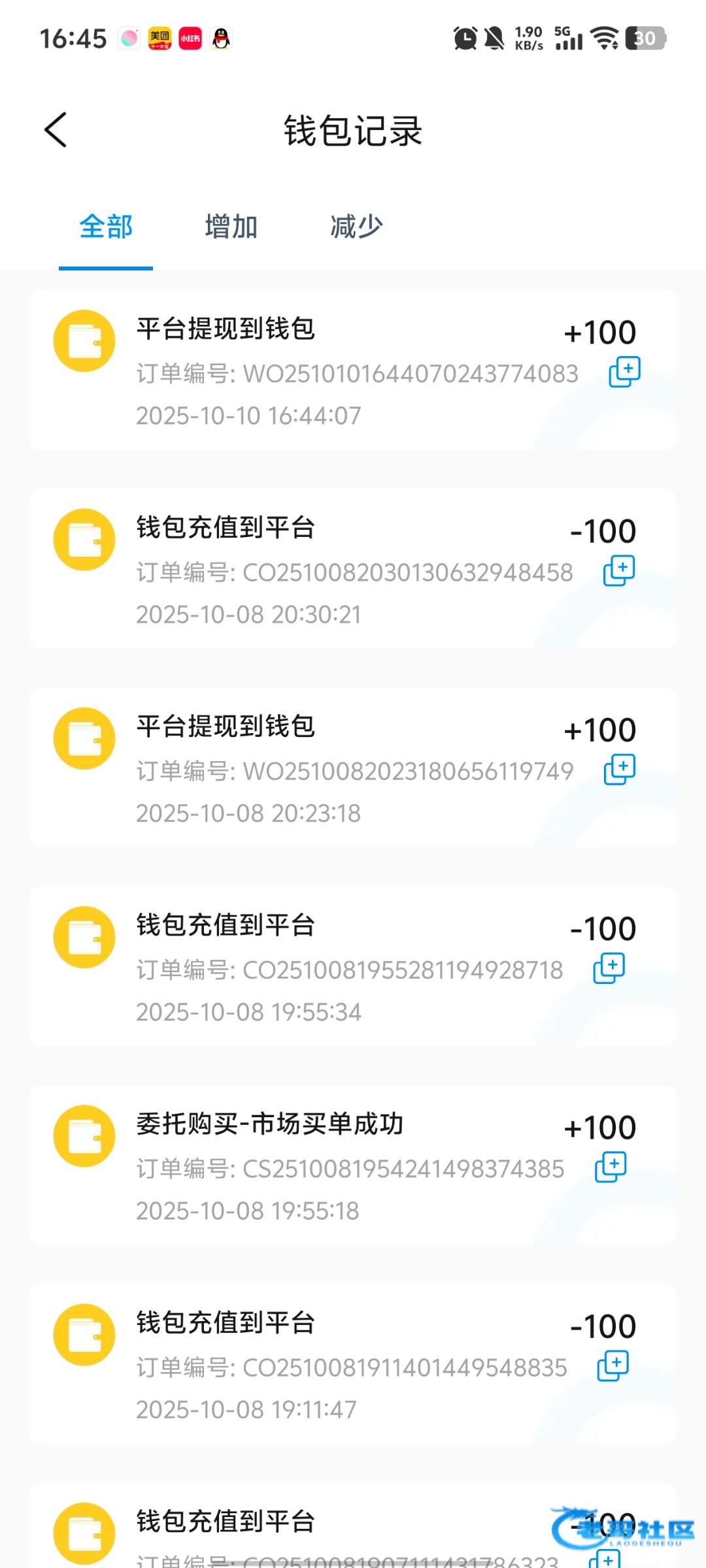The width and height of the screenshot is (706, 1568).
Task: Switch to the 减少 tab
Action: pos(356,227)
